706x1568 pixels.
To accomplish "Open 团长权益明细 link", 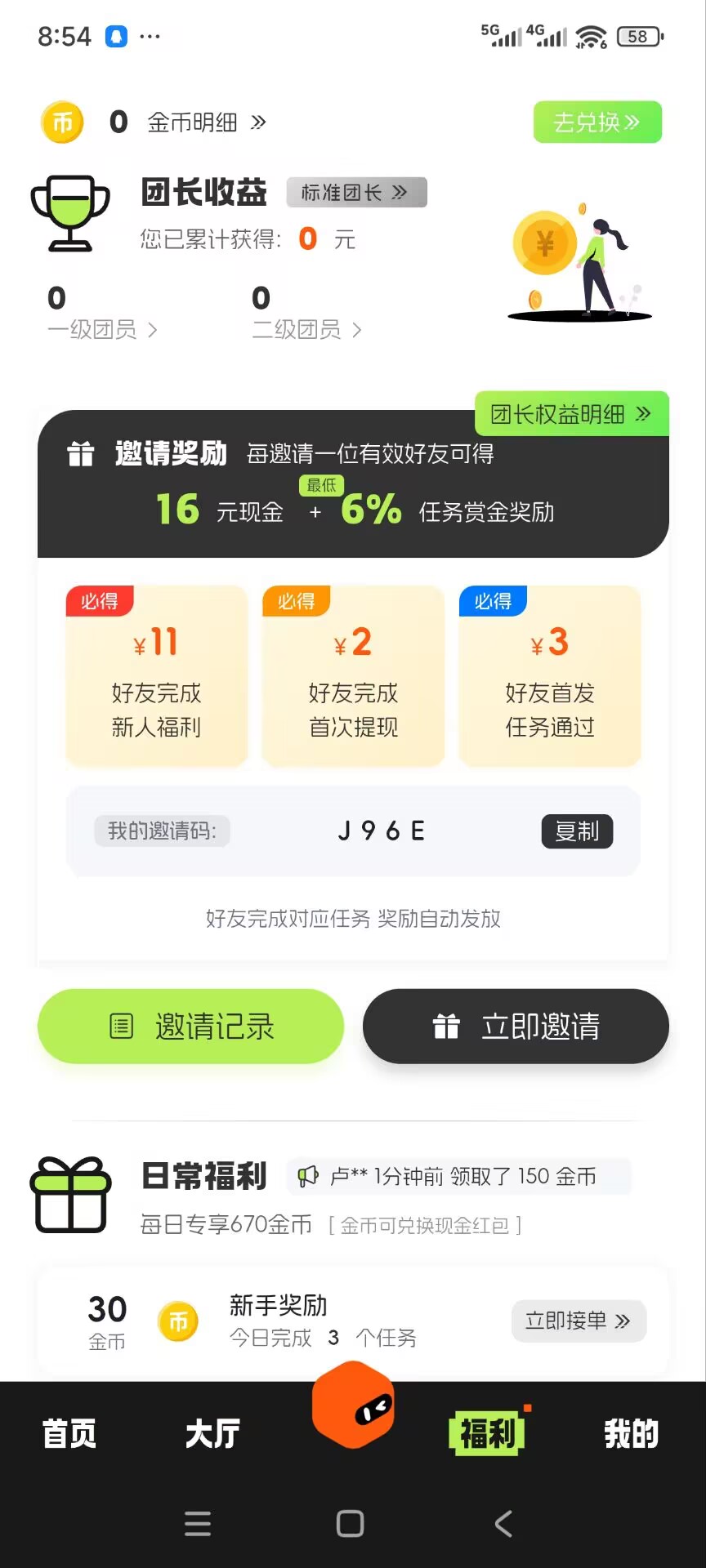I will (x=570, y=414).
